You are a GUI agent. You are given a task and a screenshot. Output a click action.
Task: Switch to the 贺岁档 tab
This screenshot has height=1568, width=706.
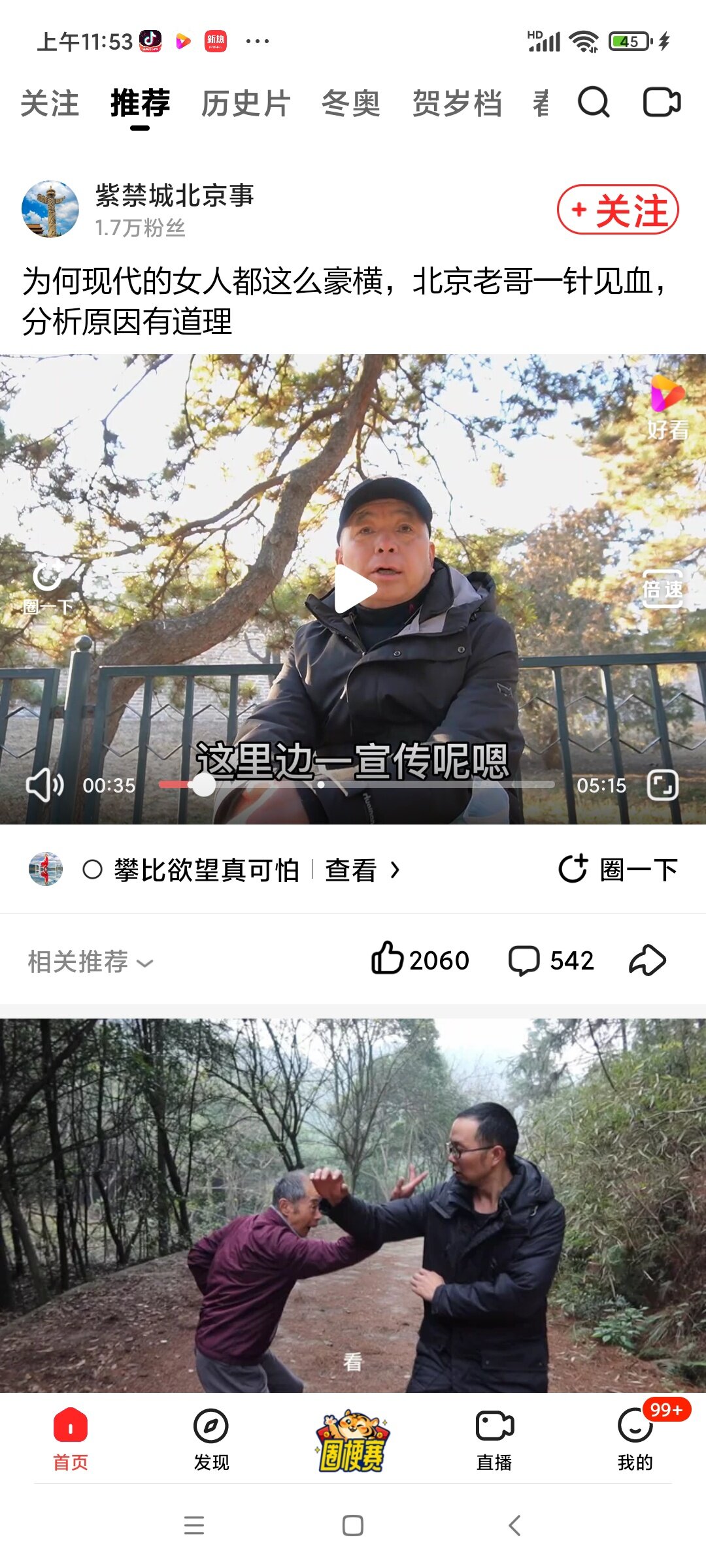457,104
